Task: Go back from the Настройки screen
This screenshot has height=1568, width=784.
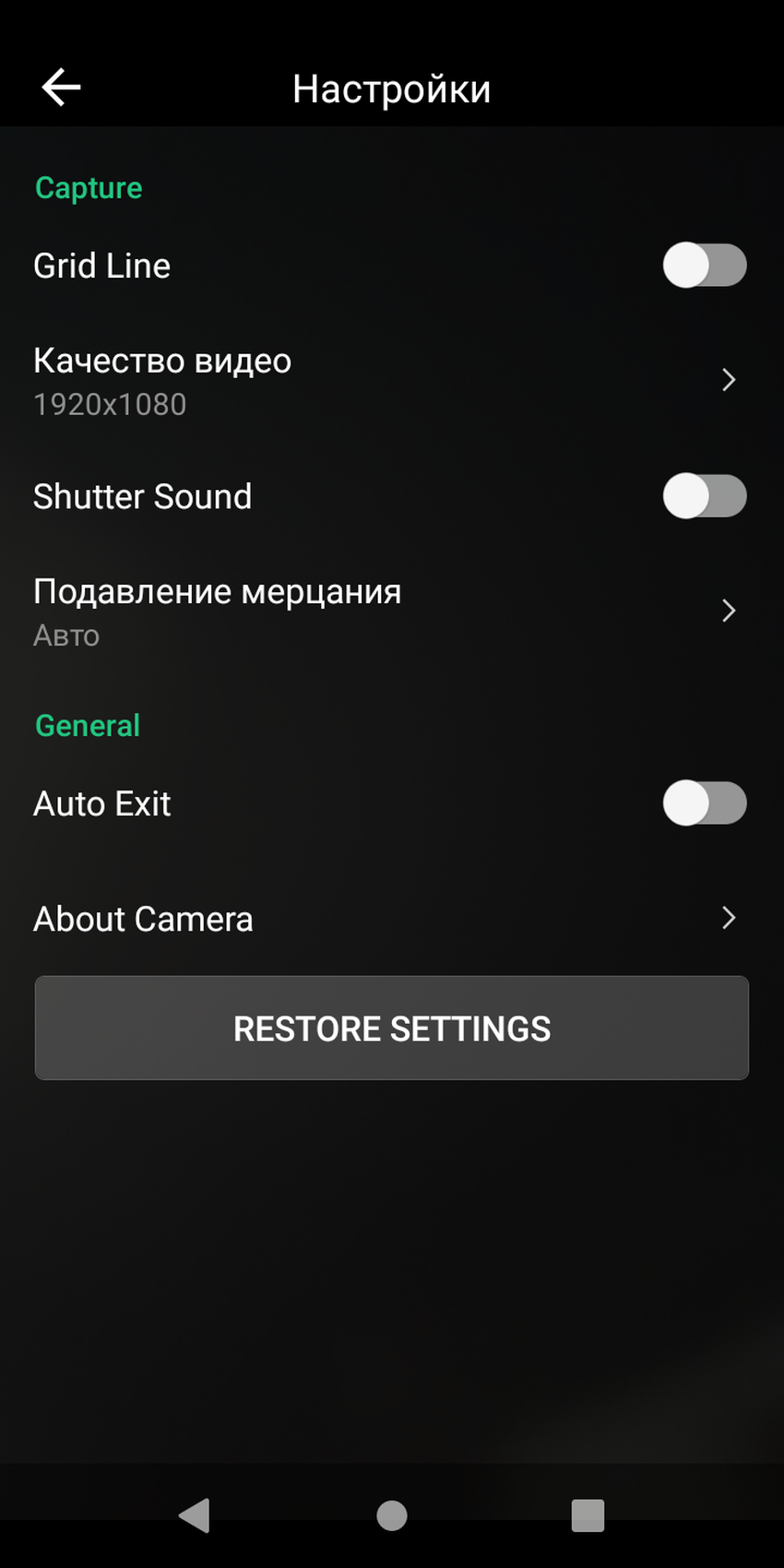Action: (62, 88)
